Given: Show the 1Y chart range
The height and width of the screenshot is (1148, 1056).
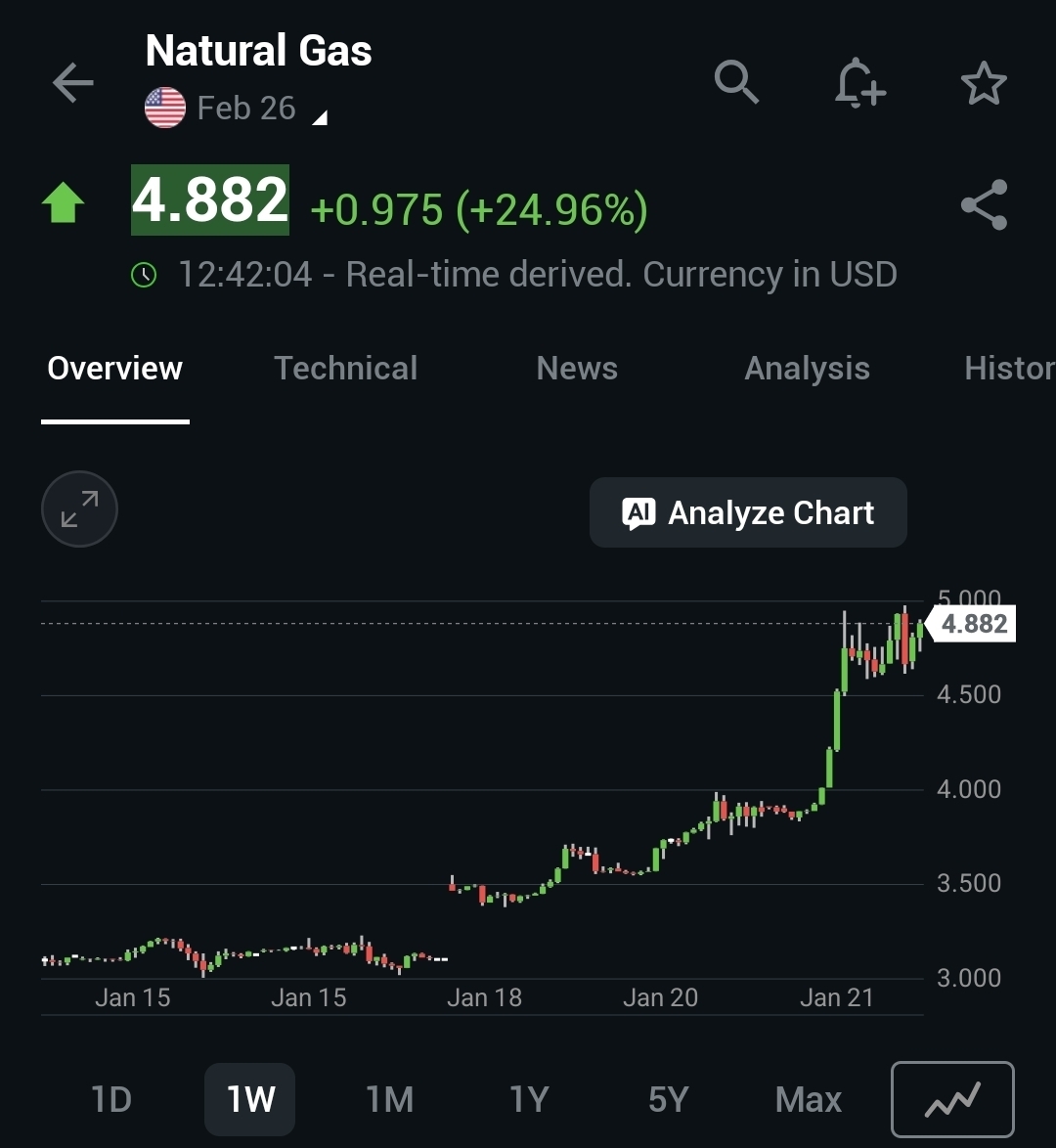Looking at the screenshot, I should coord(529,1100).
